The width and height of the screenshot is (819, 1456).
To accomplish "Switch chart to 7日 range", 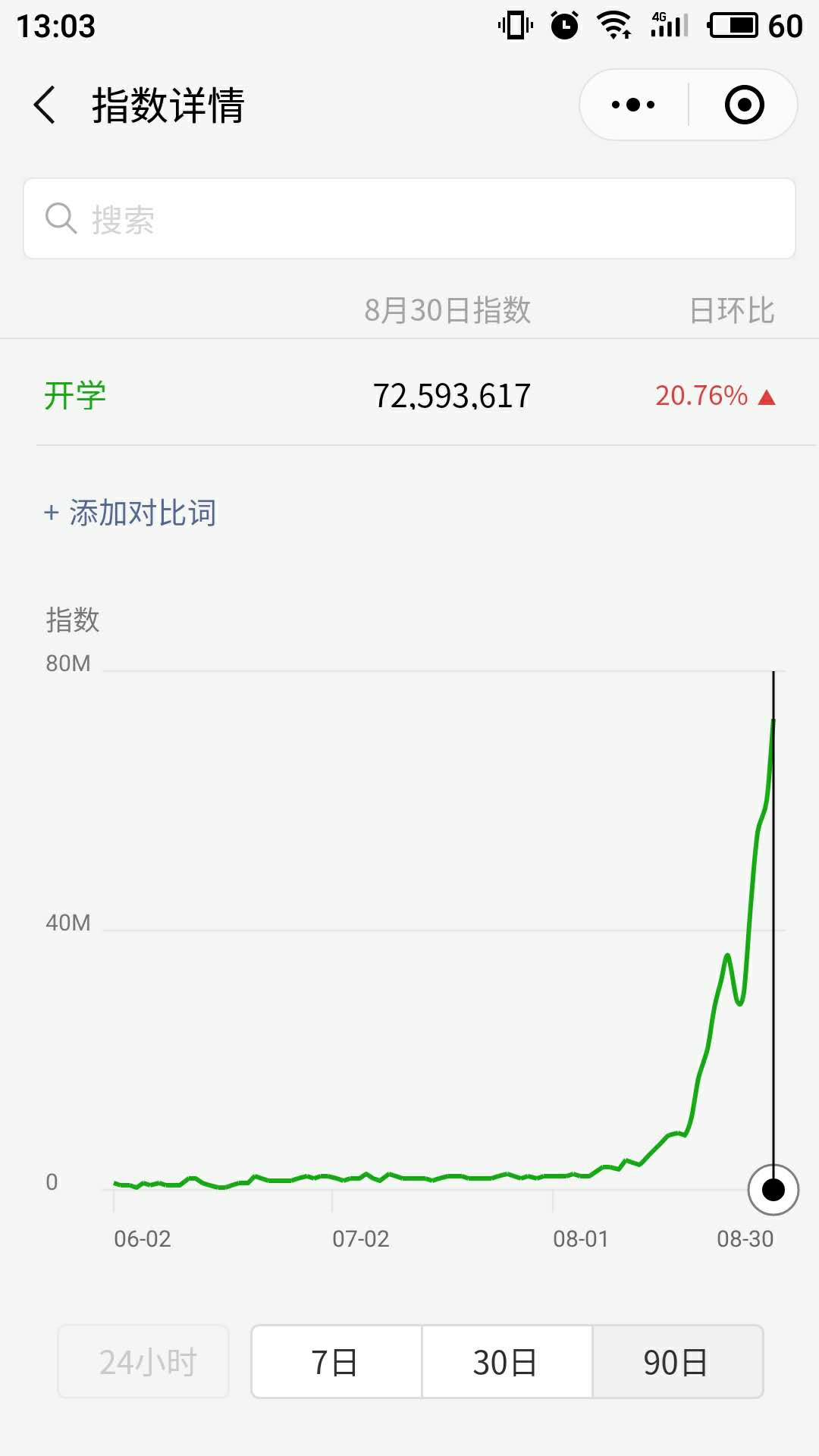I will [x=336, y=1362].
